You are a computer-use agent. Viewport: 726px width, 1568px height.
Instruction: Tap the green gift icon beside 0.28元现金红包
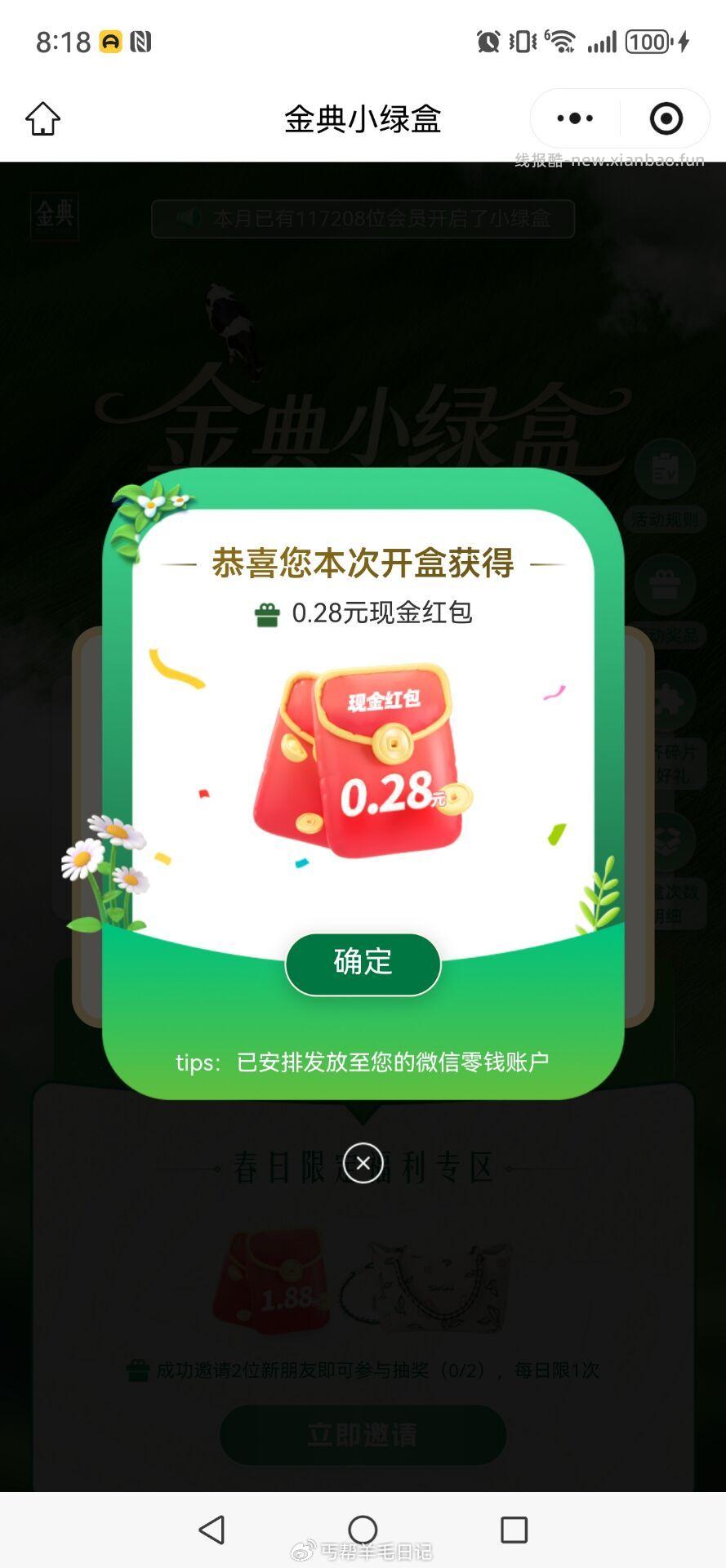[x=267, y=614]
